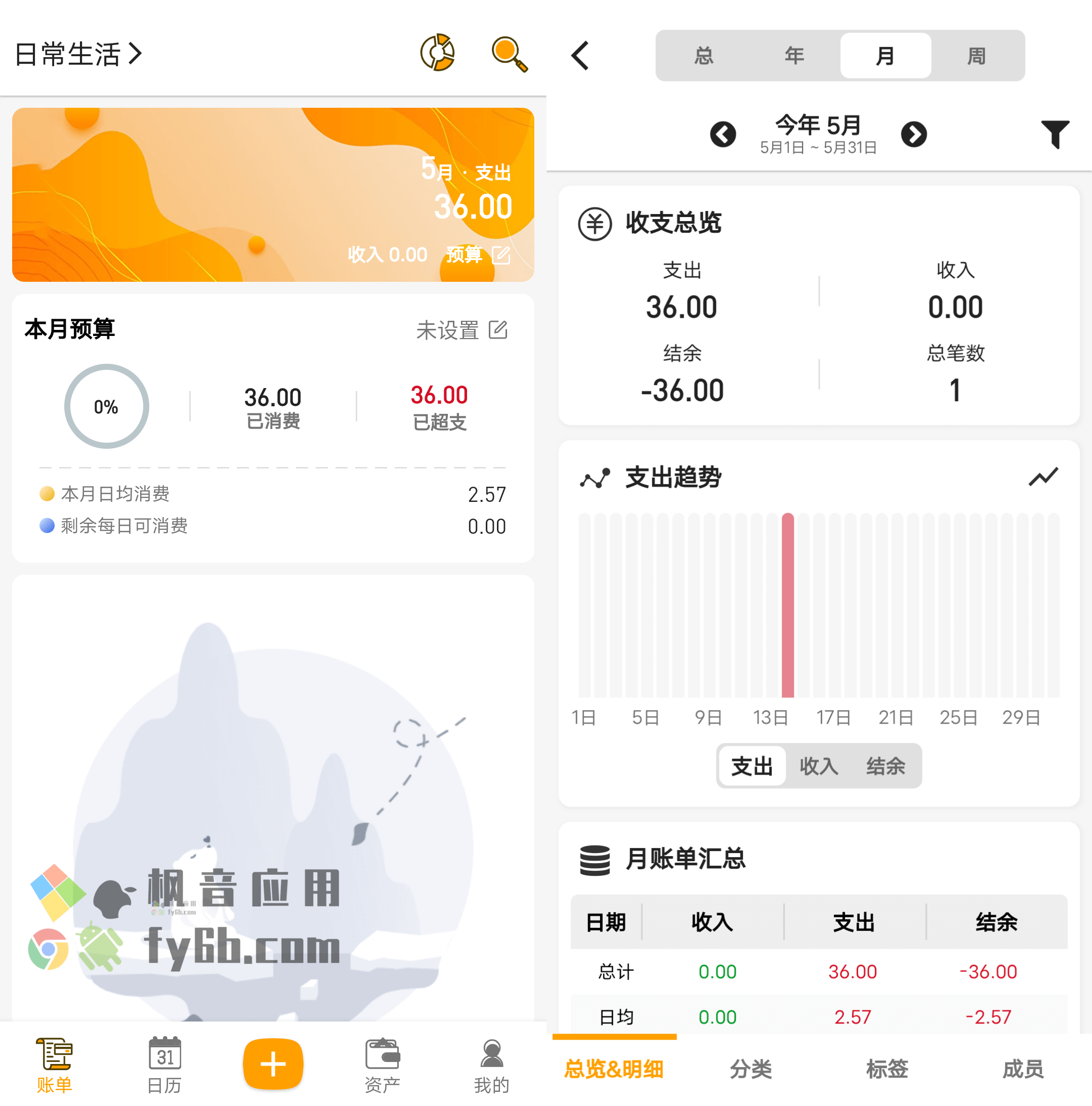
Task: Select the 年 period segment
Action: 793,56
